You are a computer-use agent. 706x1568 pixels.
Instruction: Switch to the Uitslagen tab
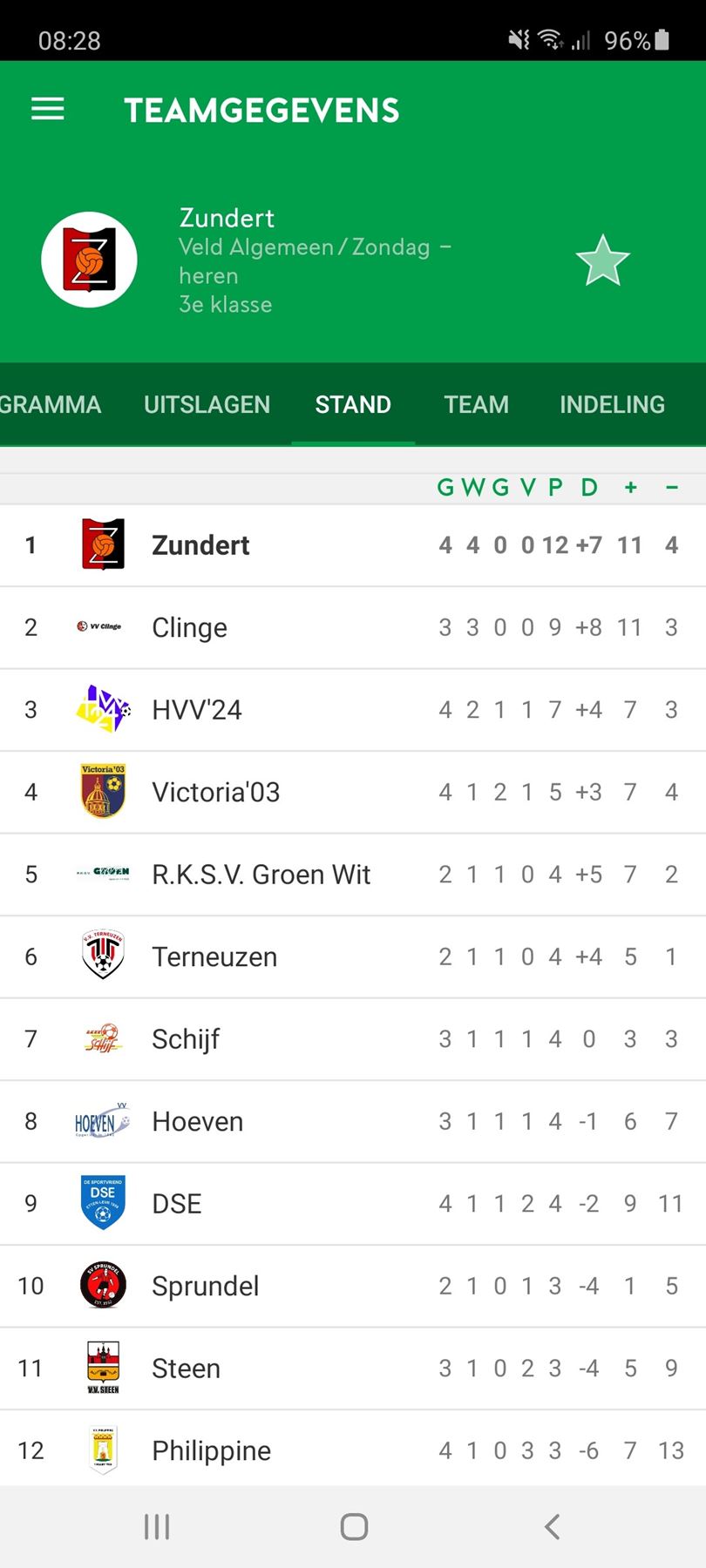[207, 405]
